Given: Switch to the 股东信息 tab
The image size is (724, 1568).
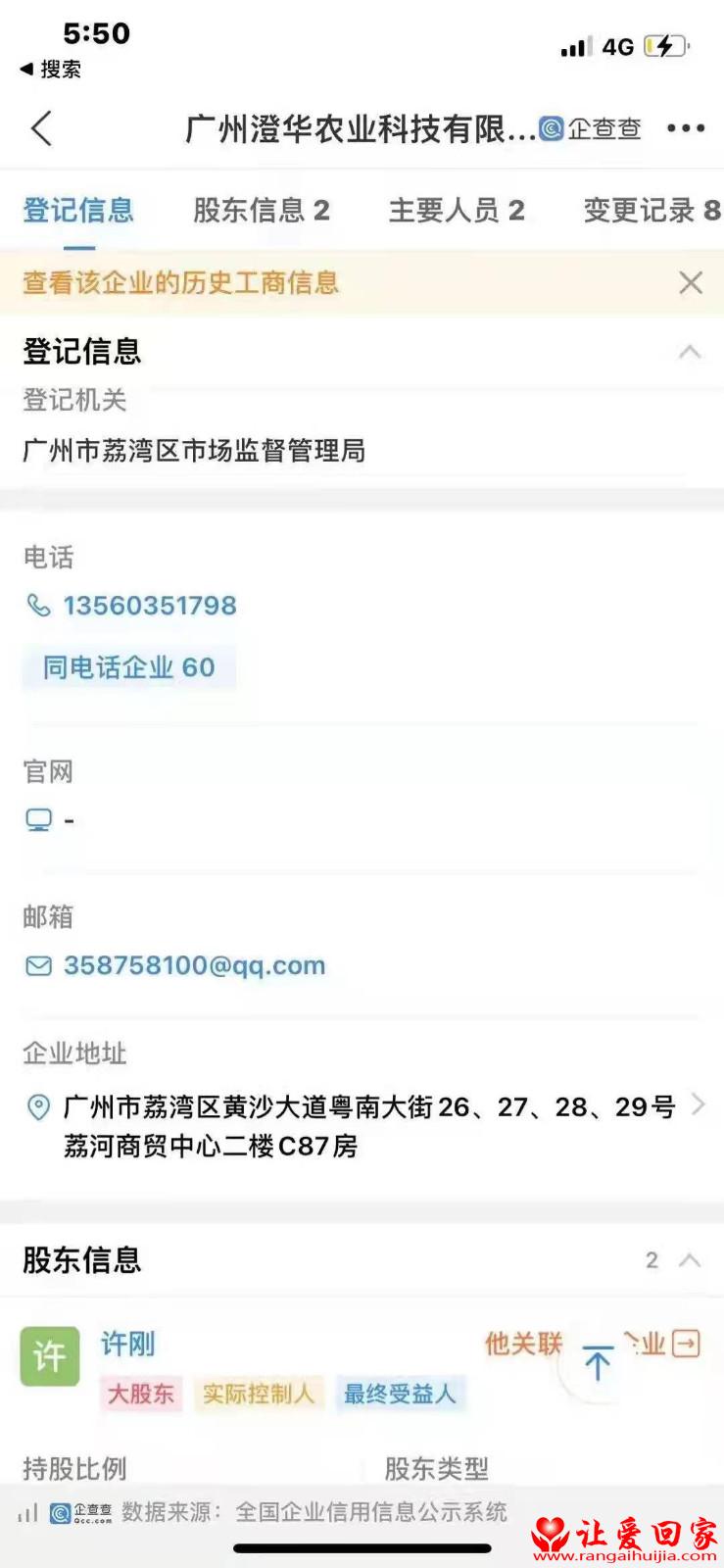Looking at the screenshot, I should pos(261,210).
